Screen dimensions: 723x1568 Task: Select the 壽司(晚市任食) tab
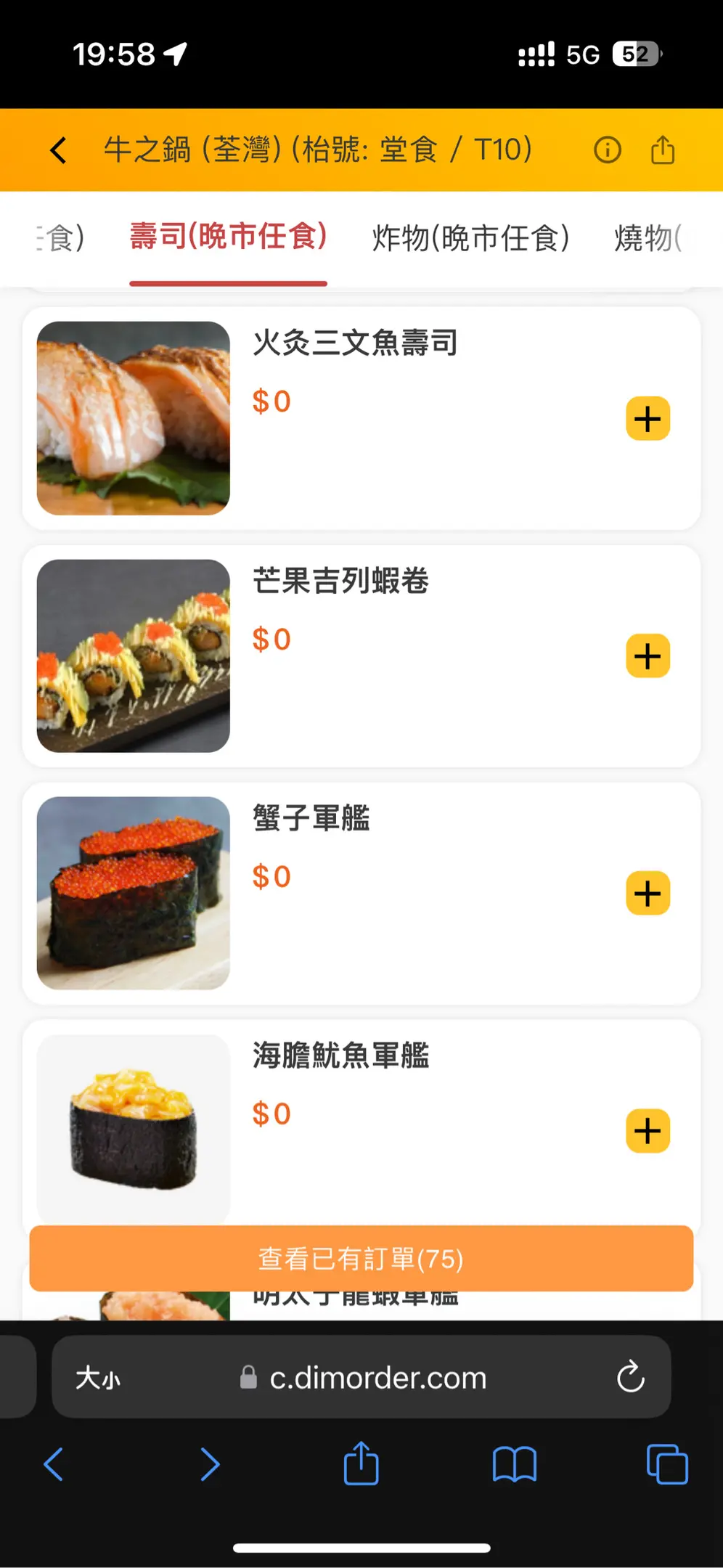click(228, 237)
